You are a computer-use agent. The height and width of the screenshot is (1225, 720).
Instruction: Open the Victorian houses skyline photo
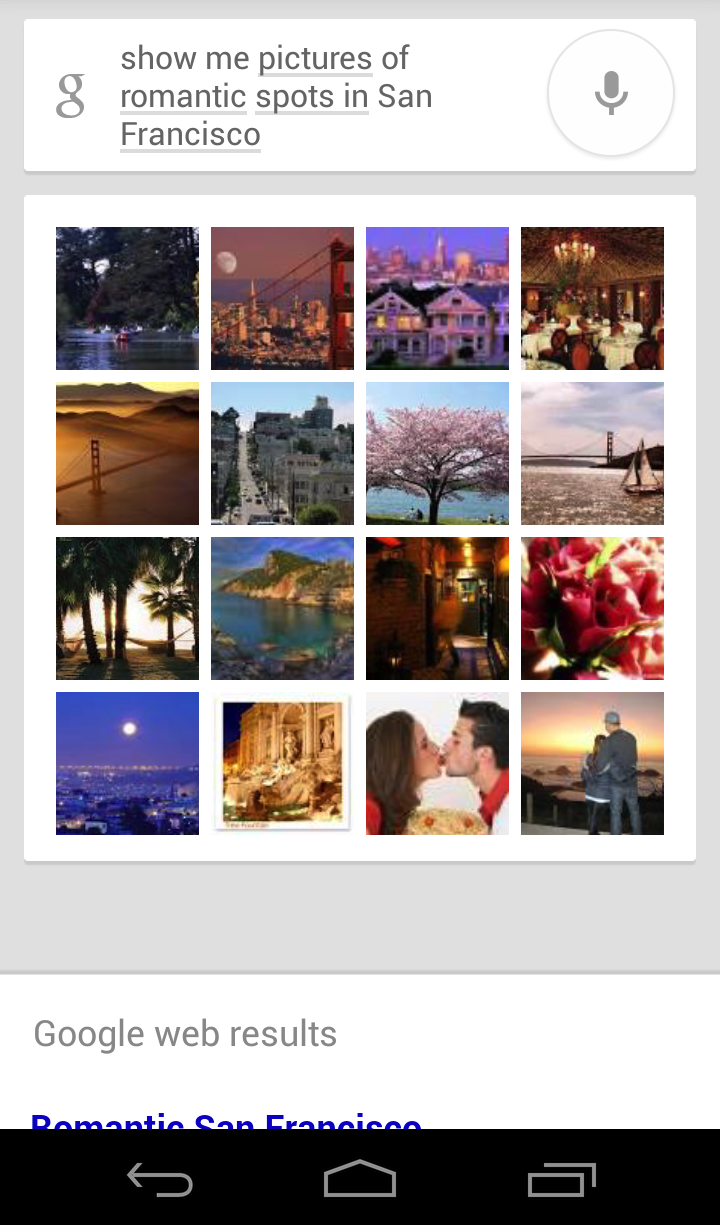coord(437,298)
